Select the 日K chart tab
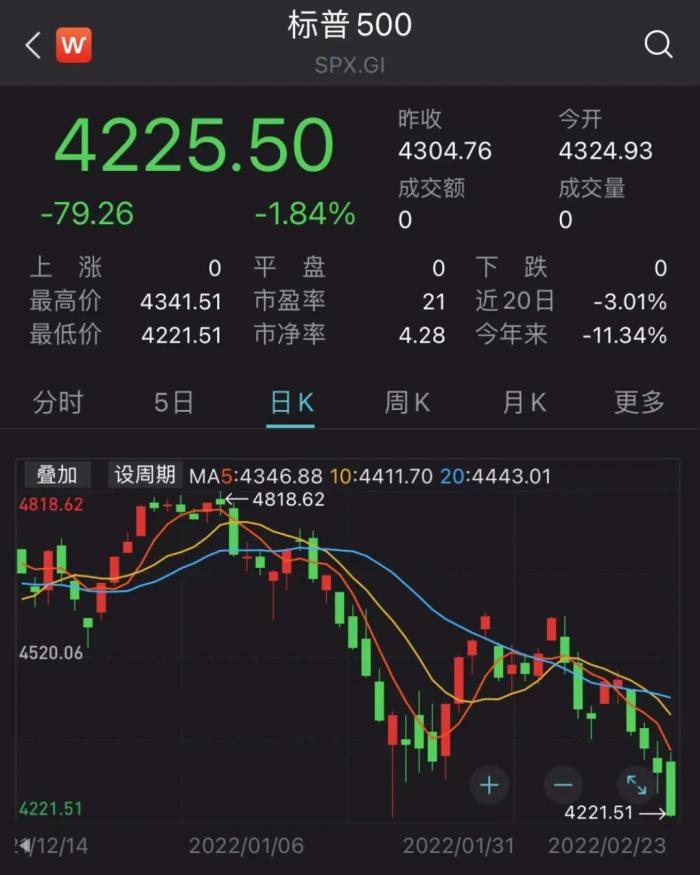Image resolution: width=700 pixels, height=875 pixels. (x=291, y=403)
